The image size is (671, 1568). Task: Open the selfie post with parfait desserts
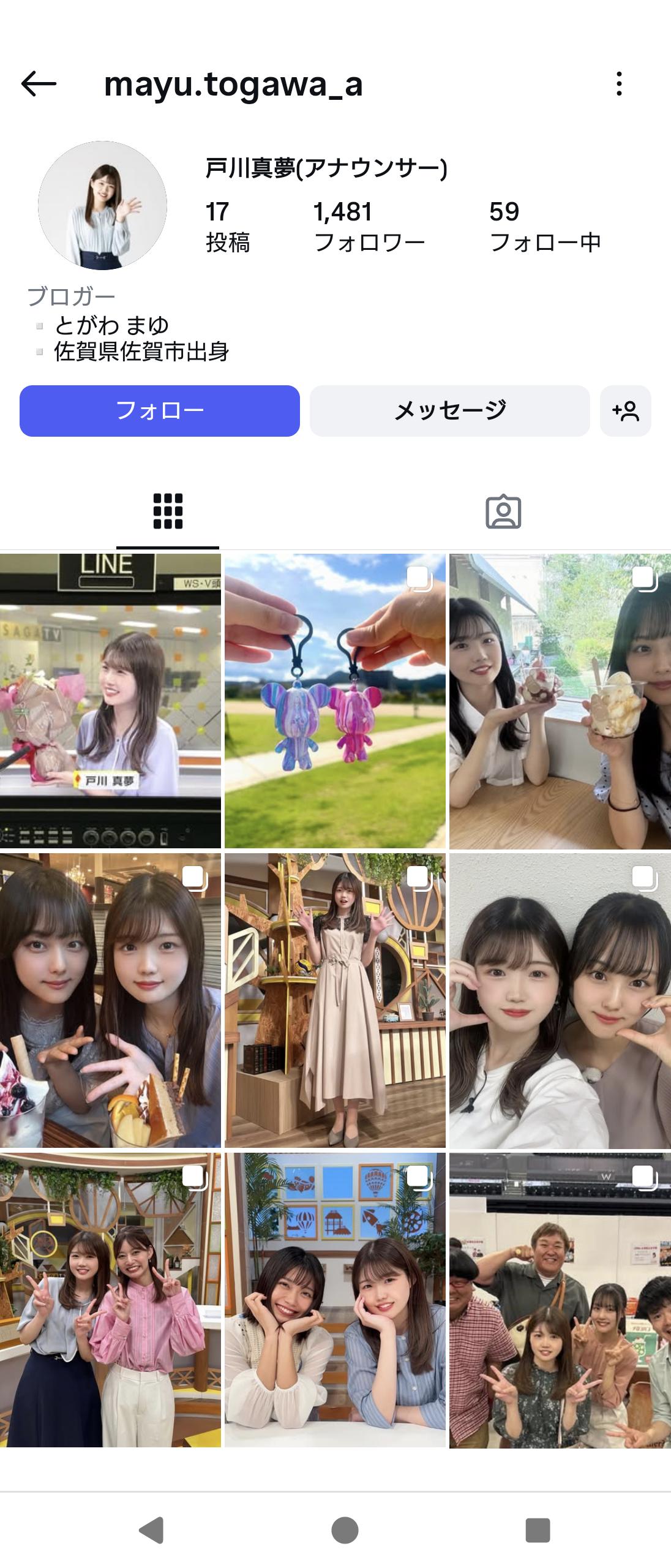pyautogui.click(x=110, y=1000)
